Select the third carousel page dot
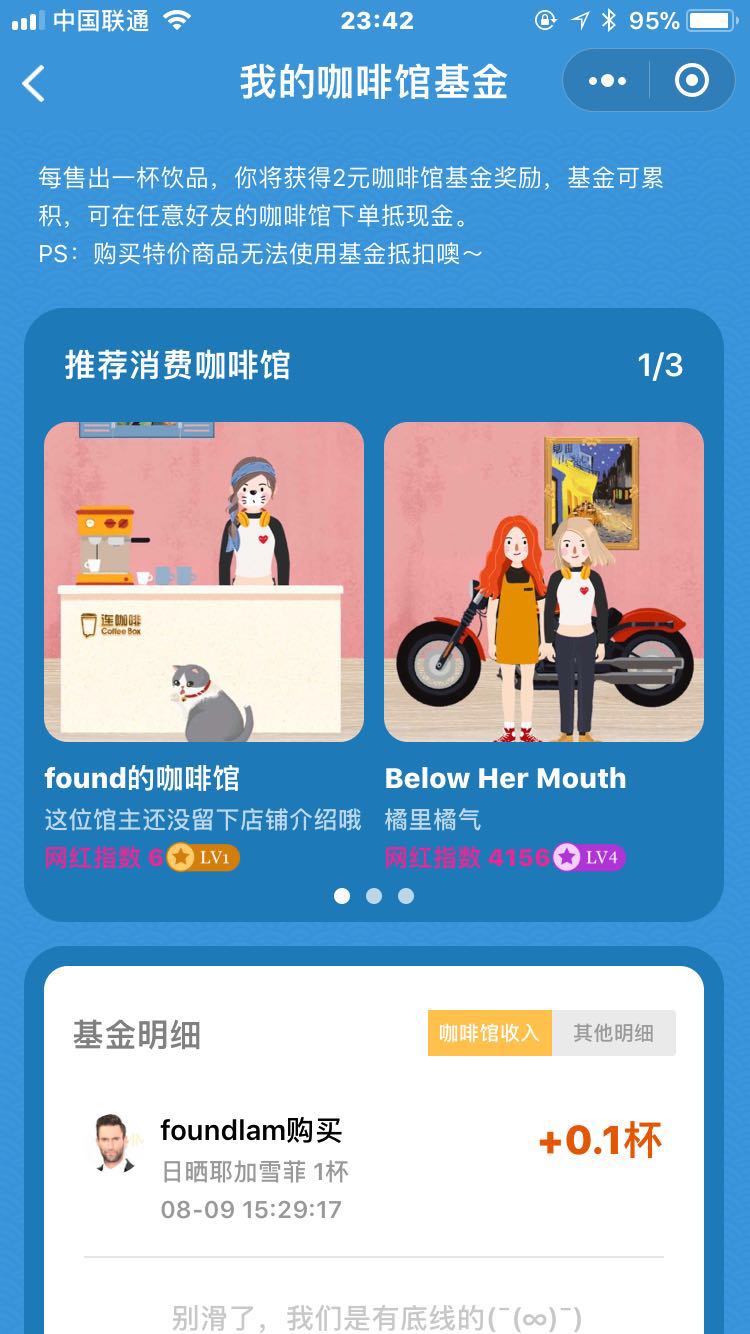This screenshot has width=750, height=1334. click(406, 896)
